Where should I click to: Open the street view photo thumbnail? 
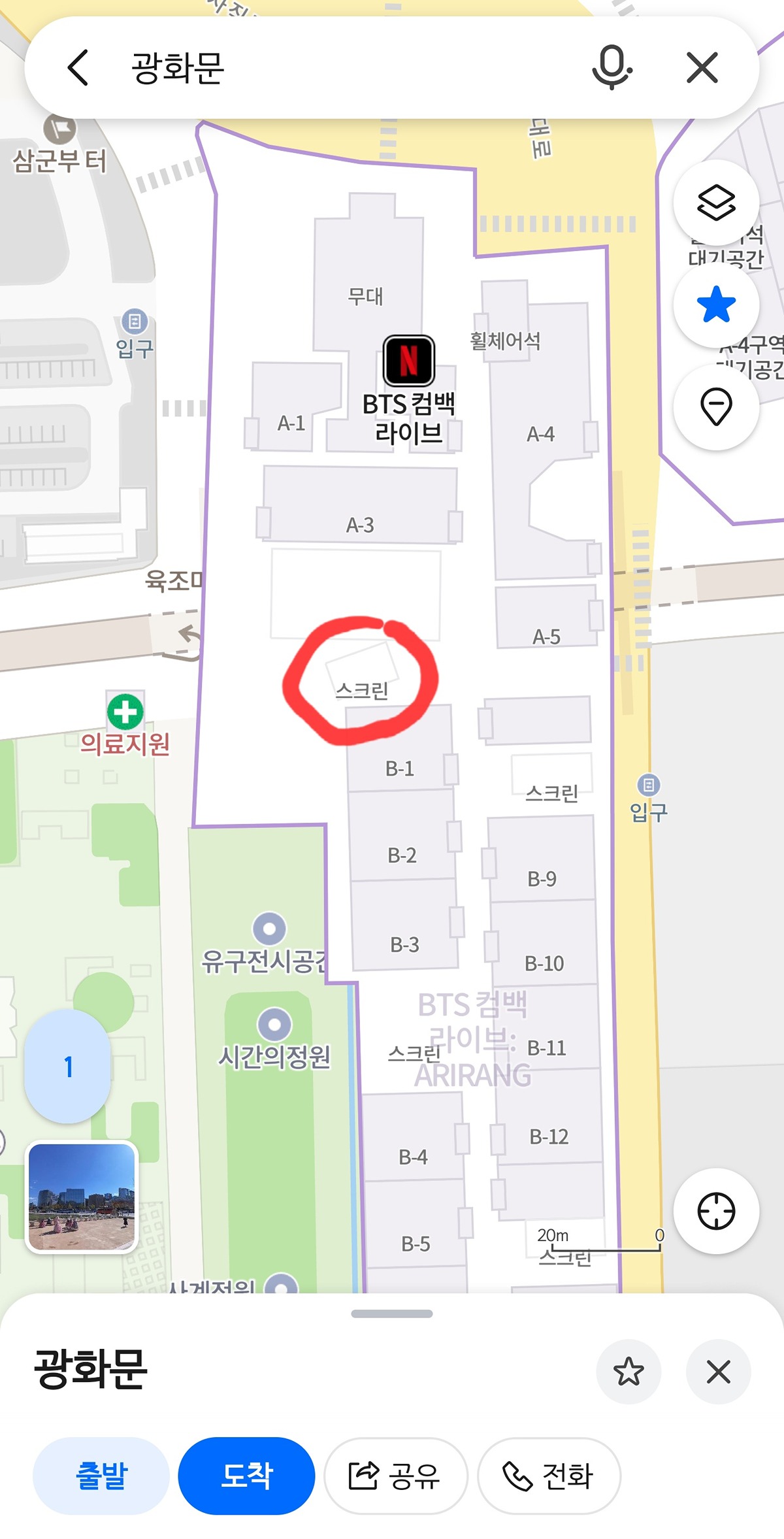[82, 1197]
